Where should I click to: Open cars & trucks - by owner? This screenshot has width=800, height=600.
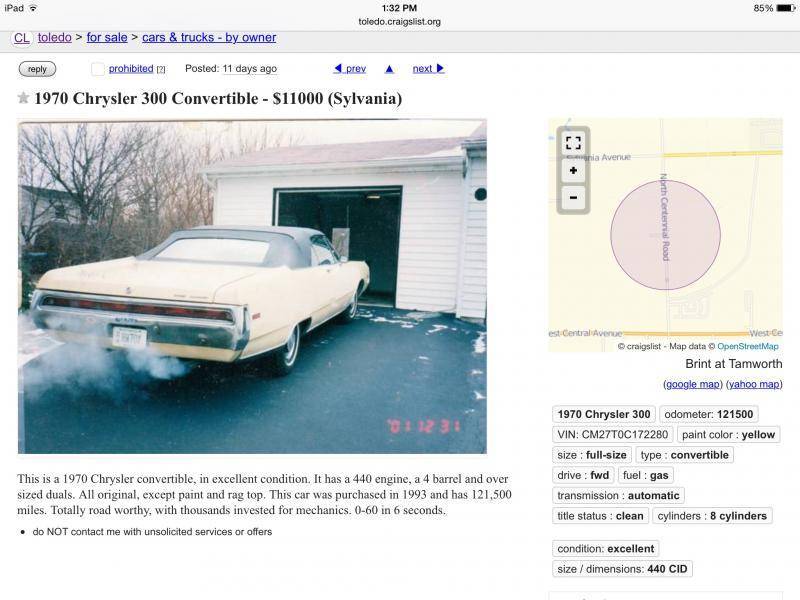[x=209, y=38]
